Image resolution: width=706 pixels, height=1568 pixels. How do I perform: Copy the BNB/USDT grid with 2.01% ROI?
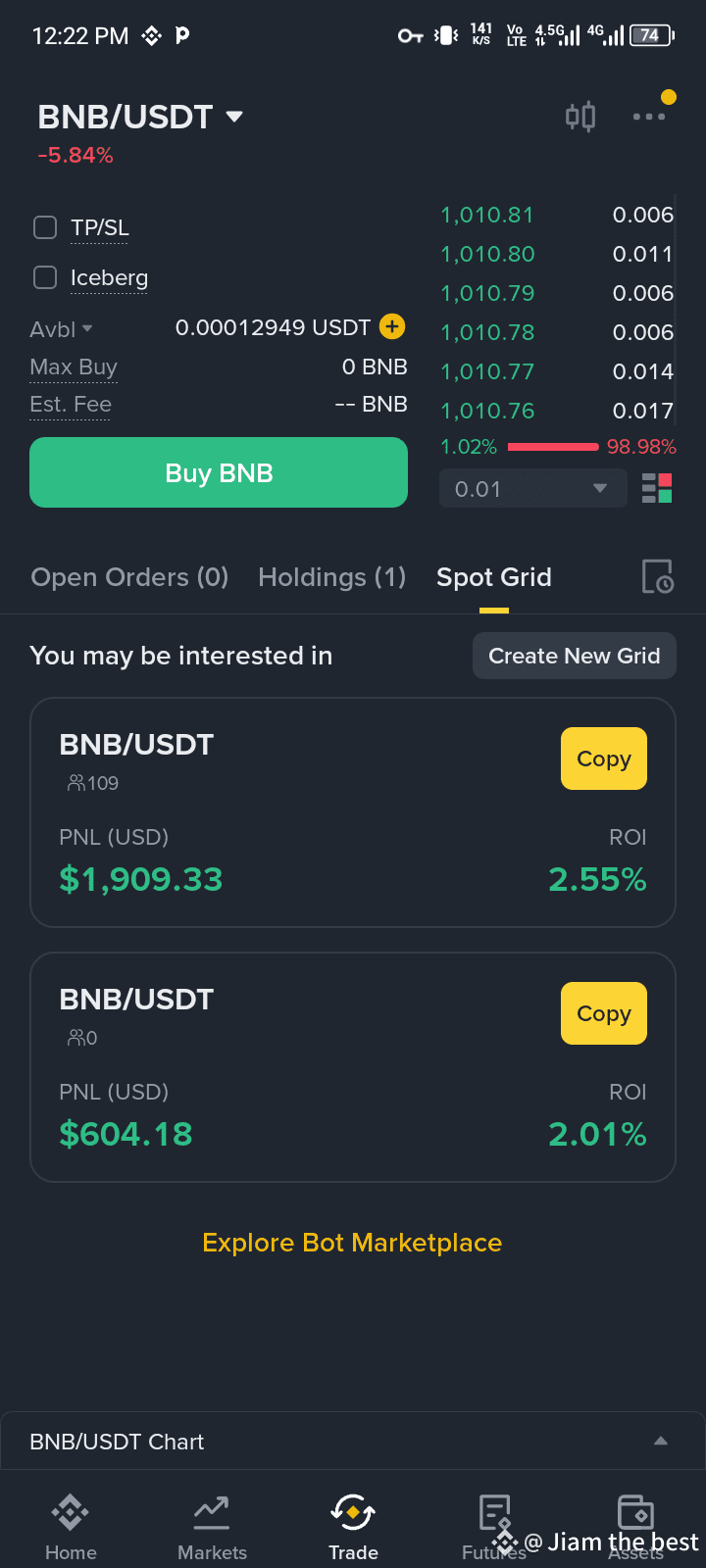(x=603, y=1013)
